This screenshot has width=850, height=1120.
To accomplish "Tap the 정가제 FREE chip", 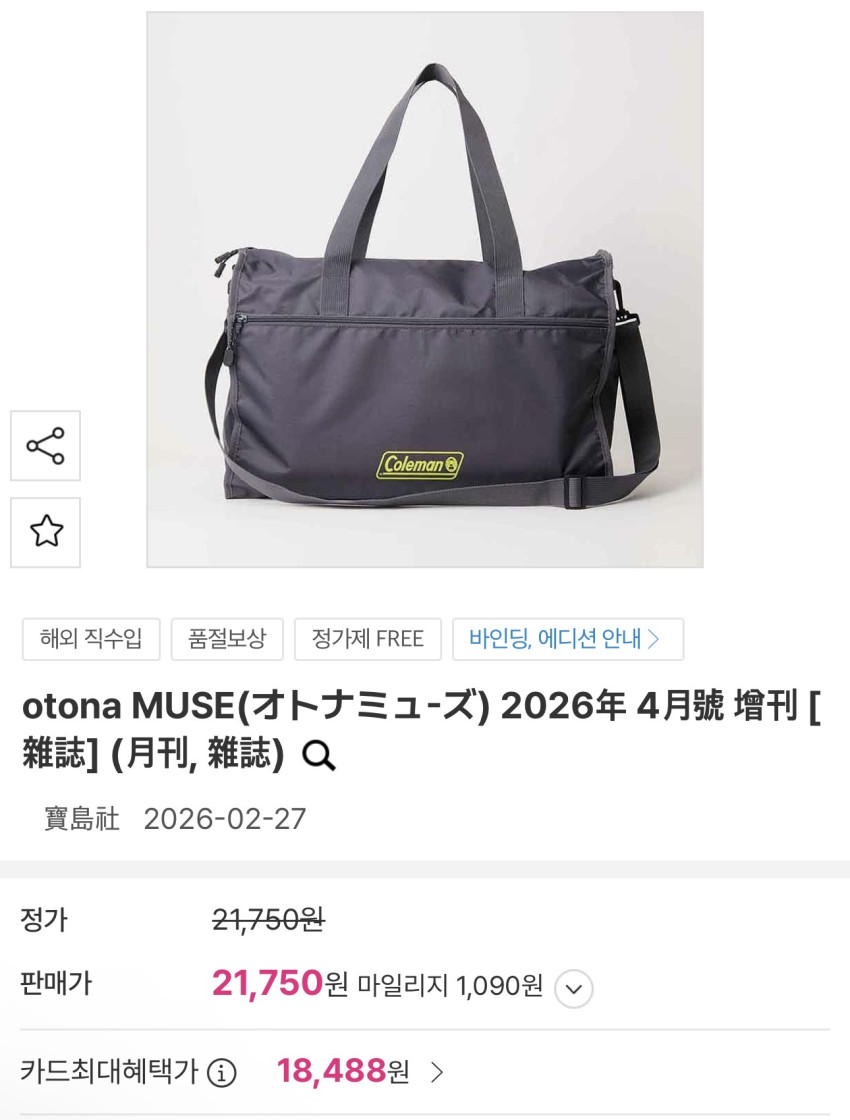I will coord(367,639).
